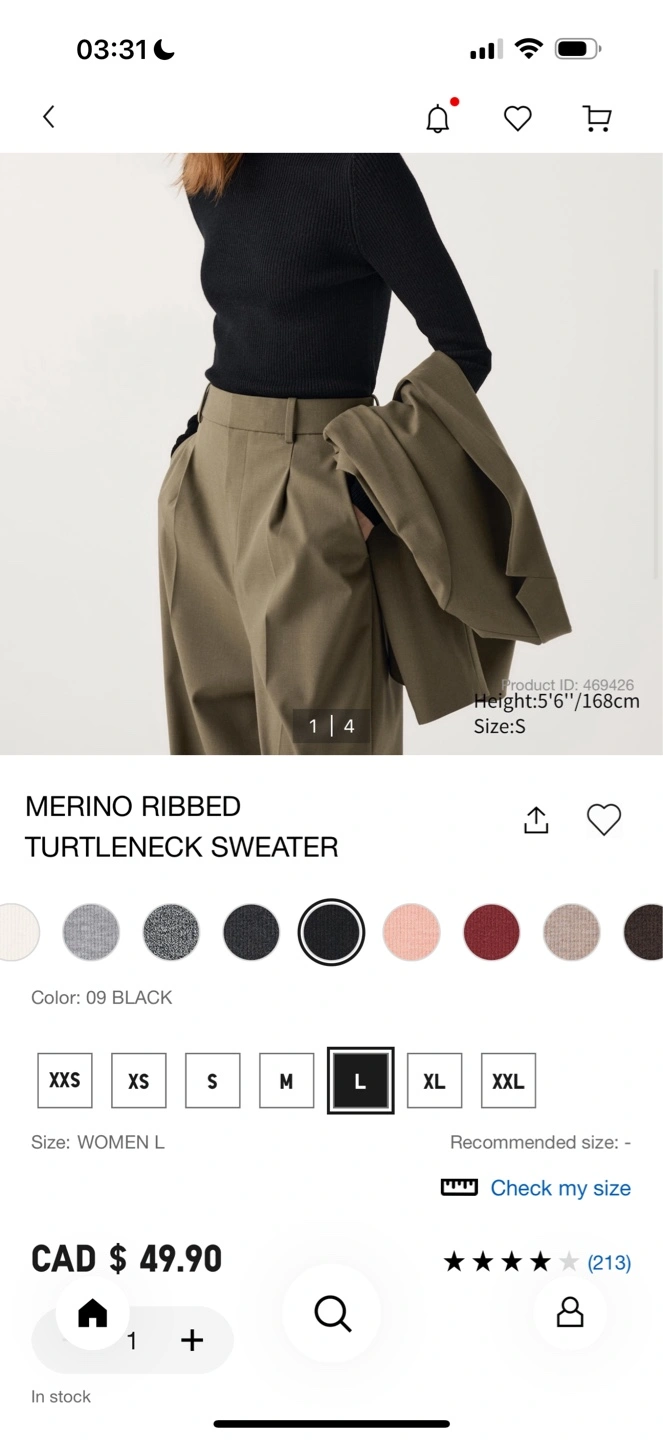663x1440 pixels.
Task: Increase quantity with the plus button
Action: tap(192, 1341)
